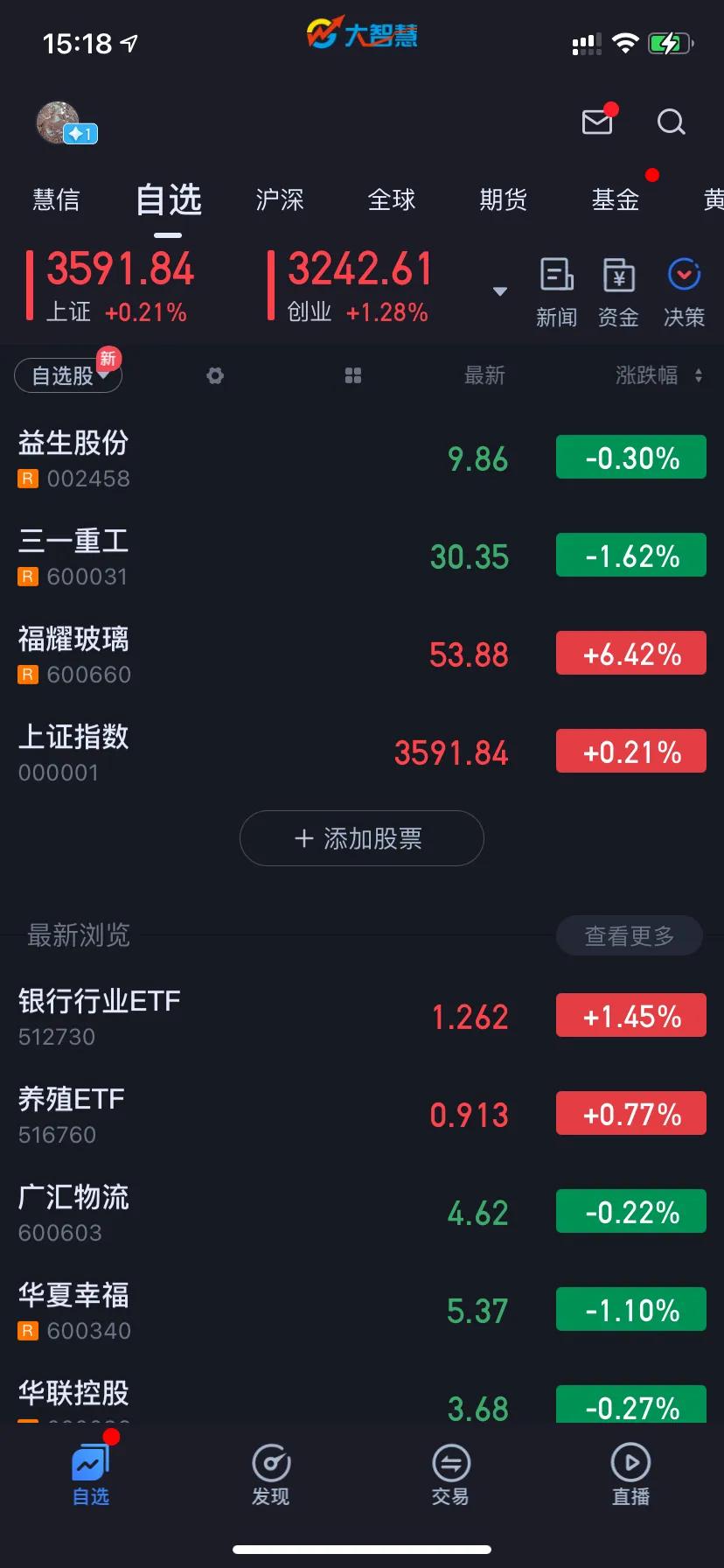Image resolution: width=724 pixels, height=1568 pixels.
Task: Switch to the 全球 tab
Action: (392, 199)
